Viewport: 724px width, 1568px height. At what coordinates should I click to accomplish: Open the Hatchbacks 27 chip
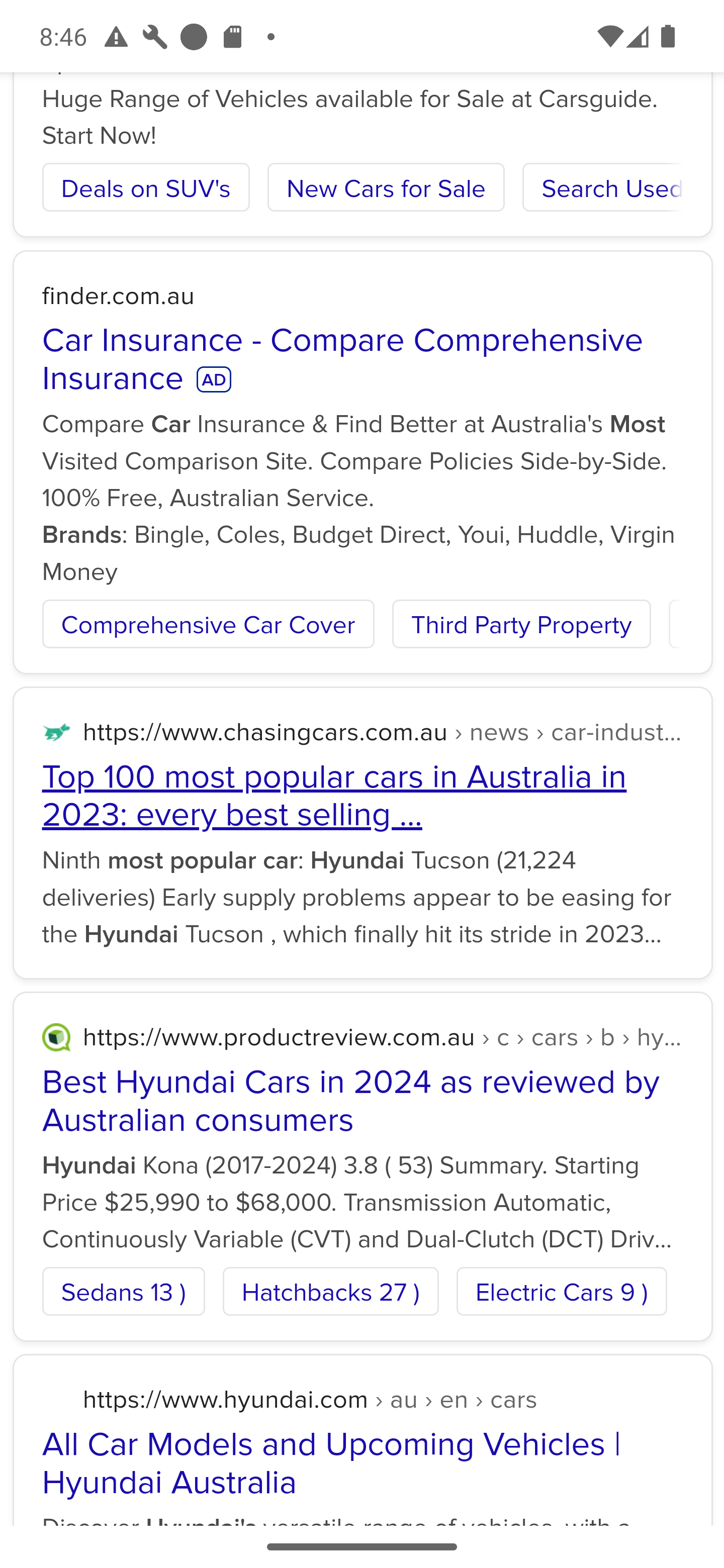point(331,1292)
